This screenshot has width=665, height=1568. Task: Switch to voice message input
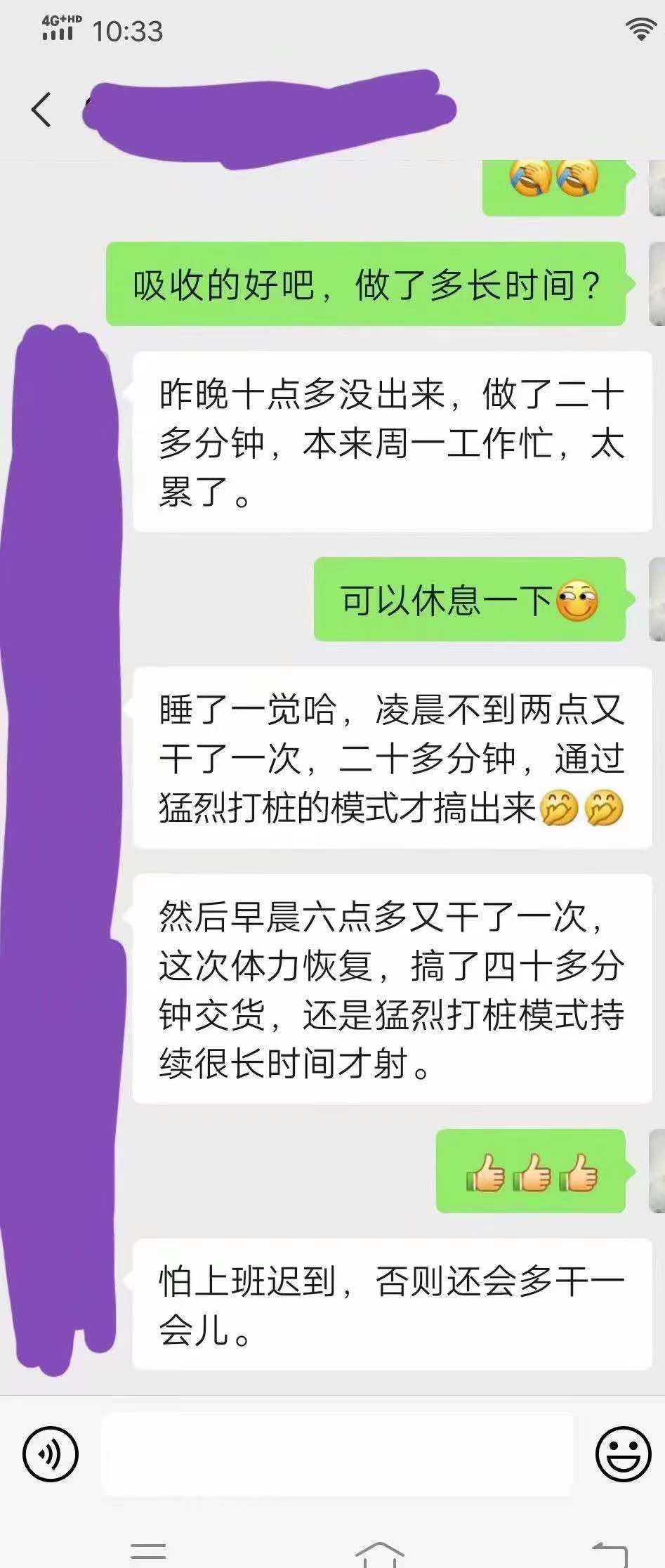[x=51, y=1453]
